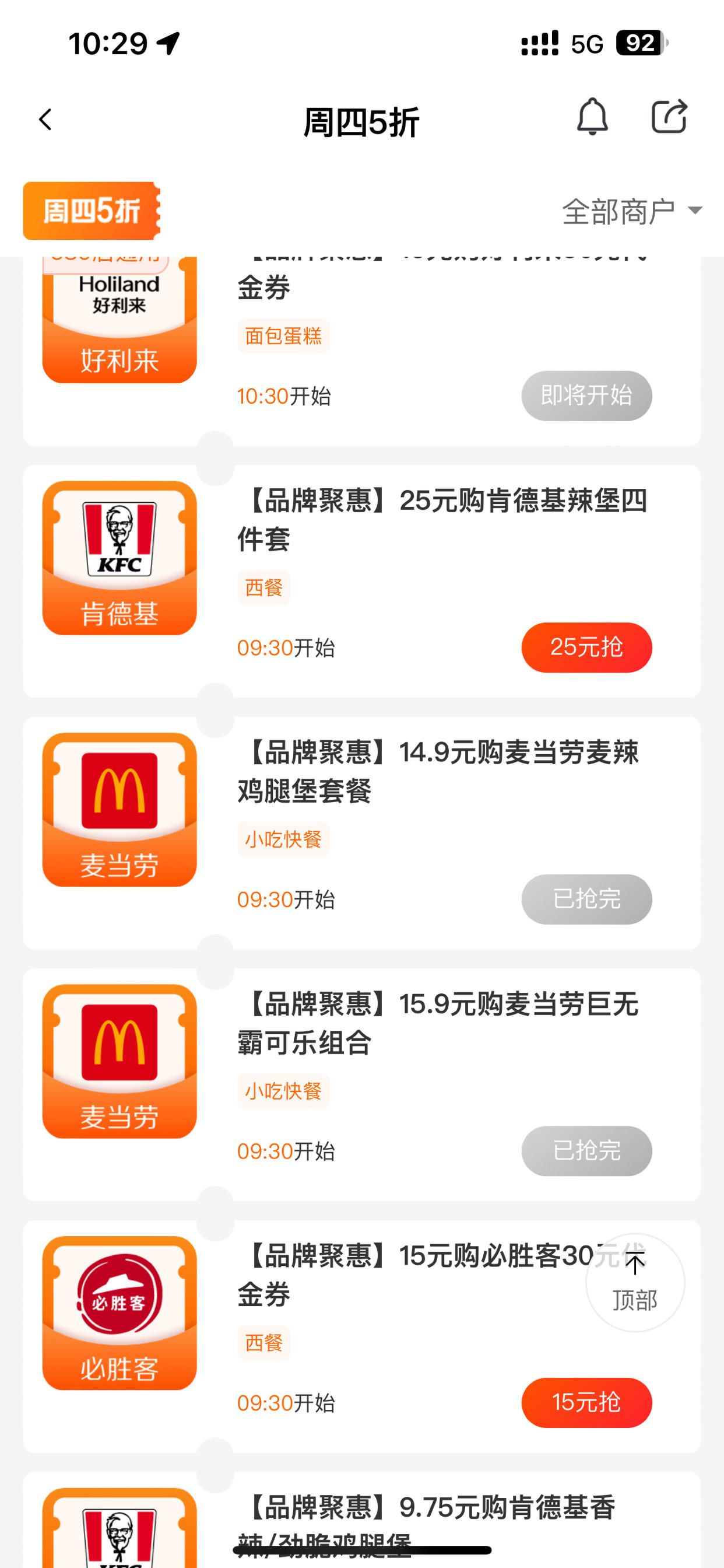Tap 即将开始 on the 好利来 coupon
724x1568 pixels.
586,395
